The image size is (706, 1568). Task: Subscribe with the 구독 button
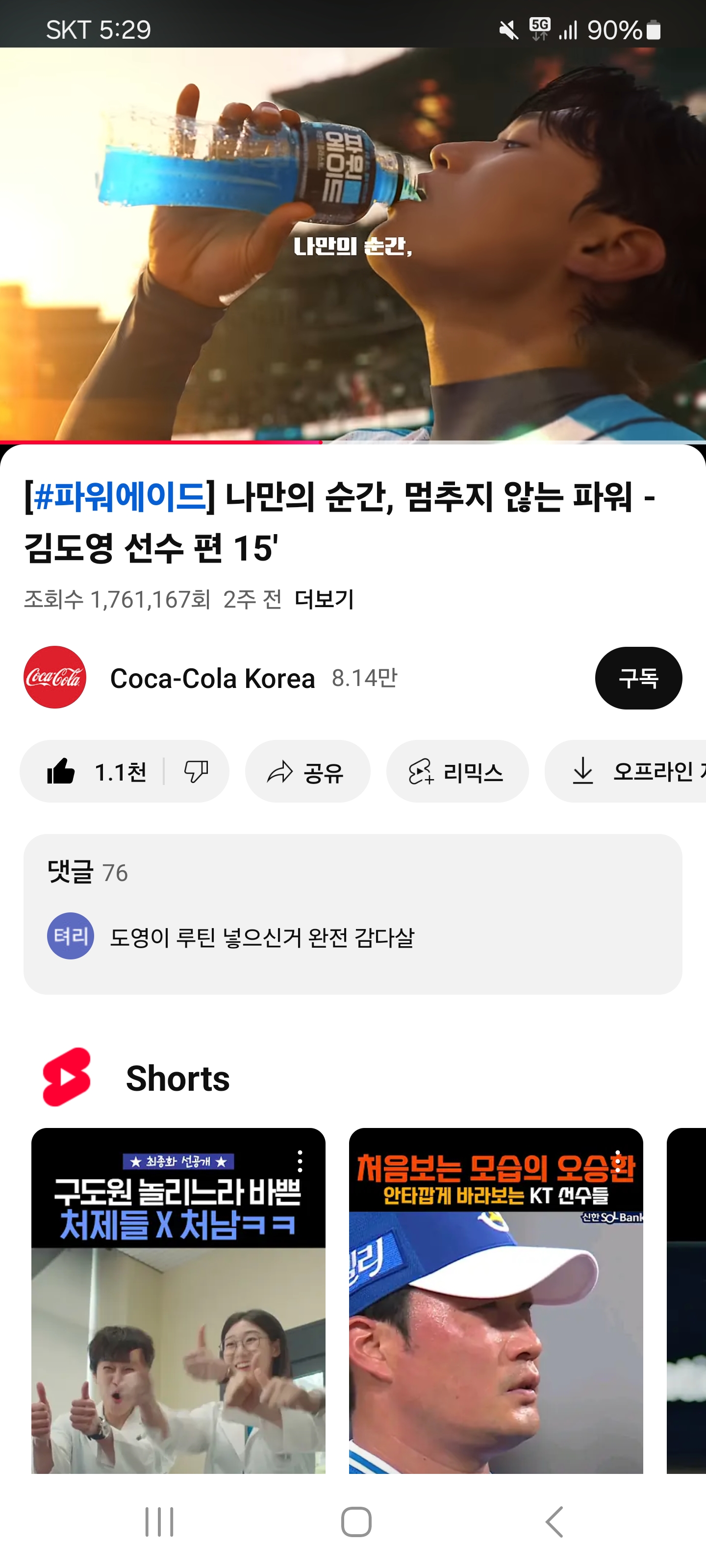click(x=638, y=678)
